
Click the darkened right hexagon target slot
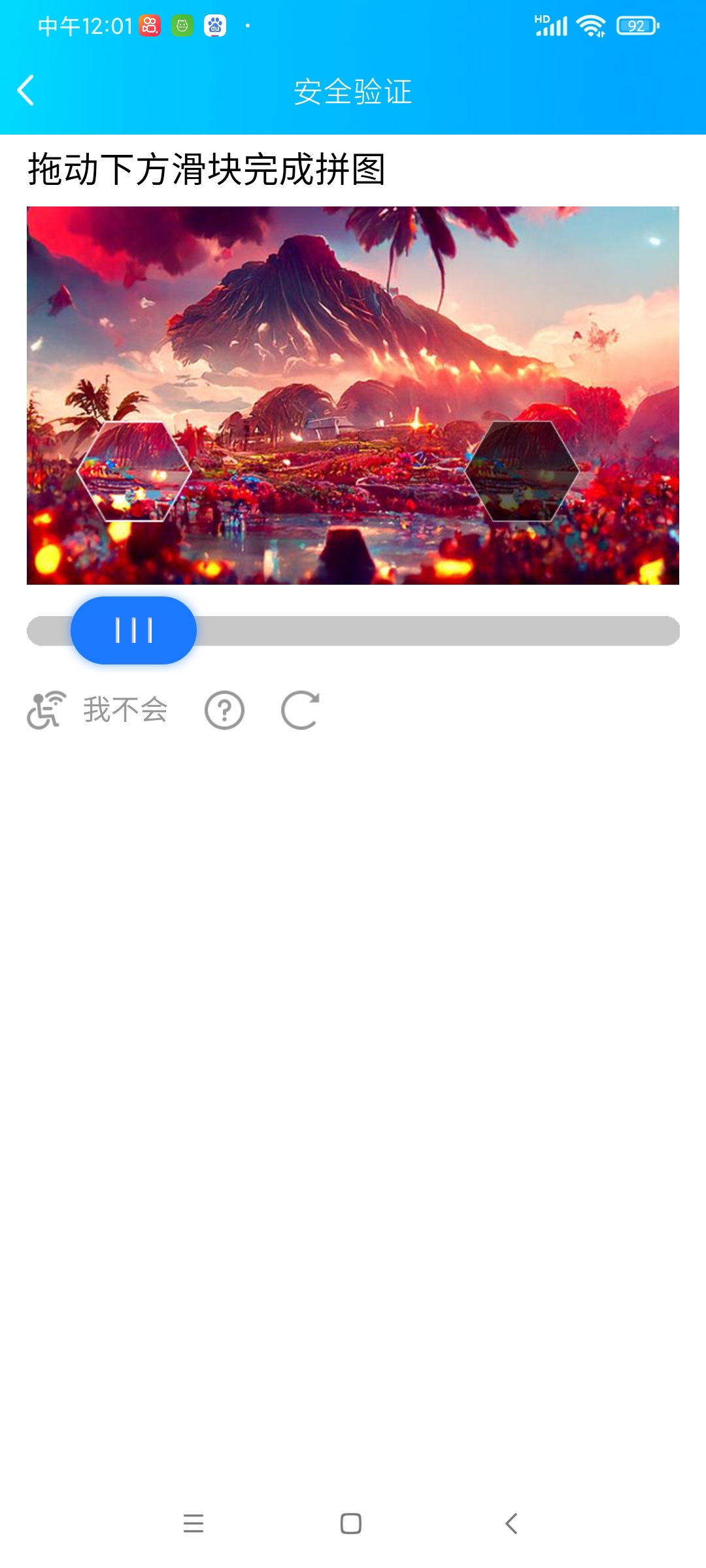tap(523, 472)
